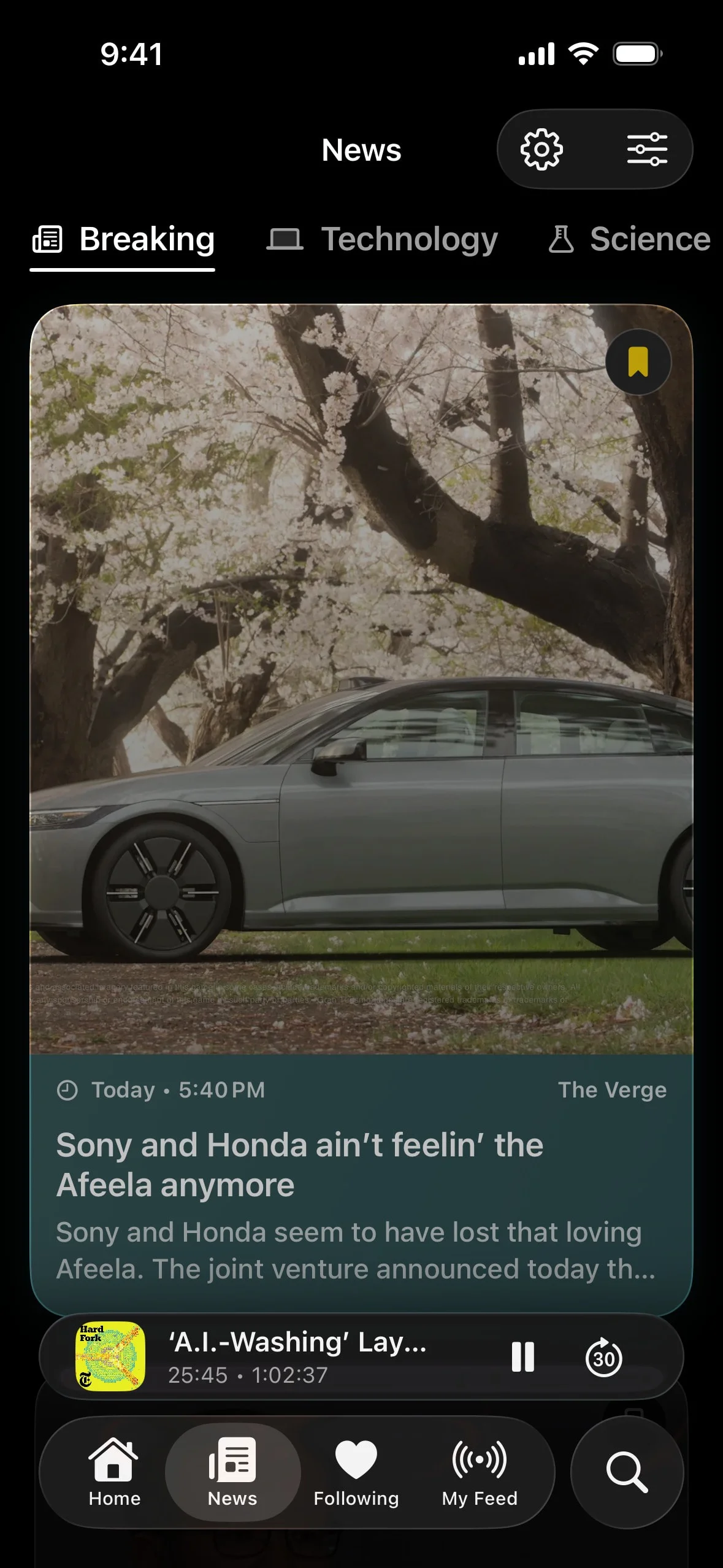Open the settings gear
The image size is (723, 1568).
[541, 149]
